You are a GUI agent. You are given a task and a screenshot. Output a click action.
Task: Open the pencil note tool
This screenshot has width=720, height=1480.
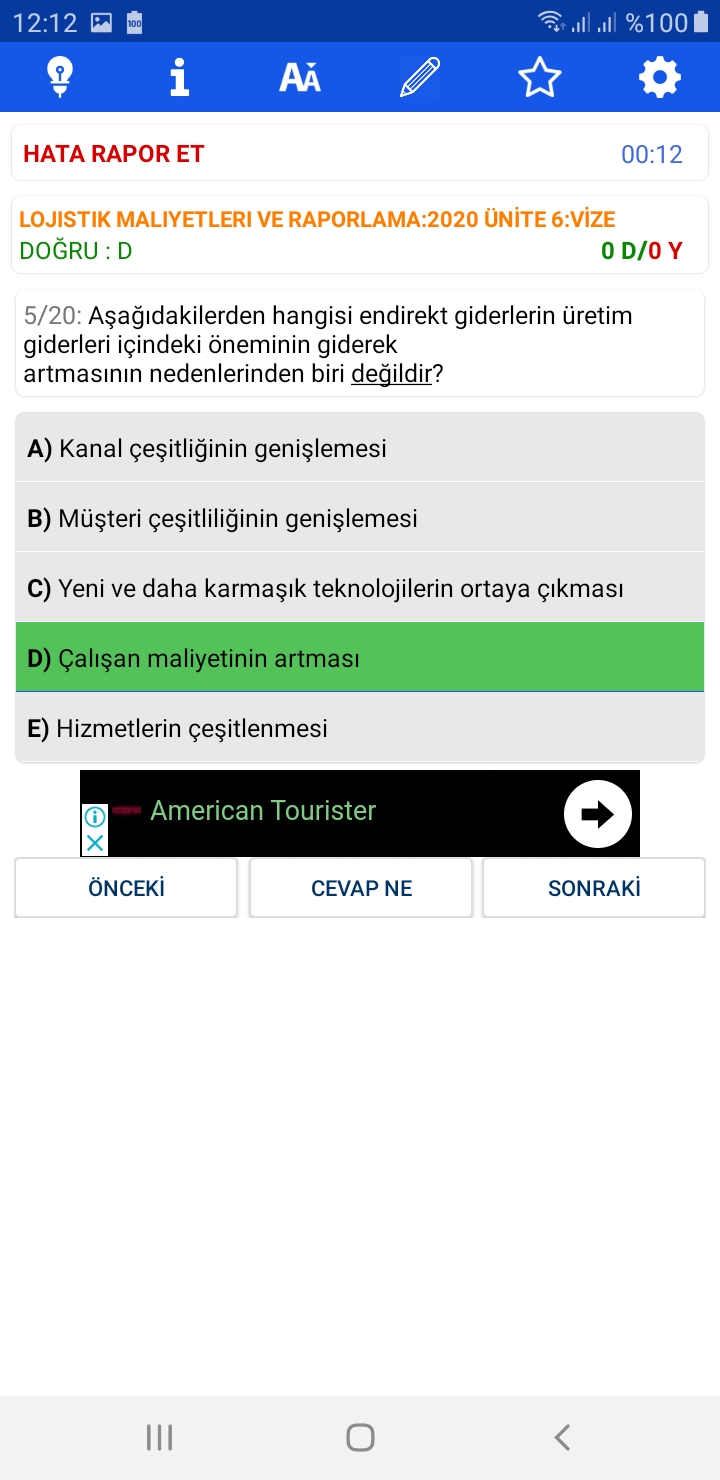click(420, 77)
